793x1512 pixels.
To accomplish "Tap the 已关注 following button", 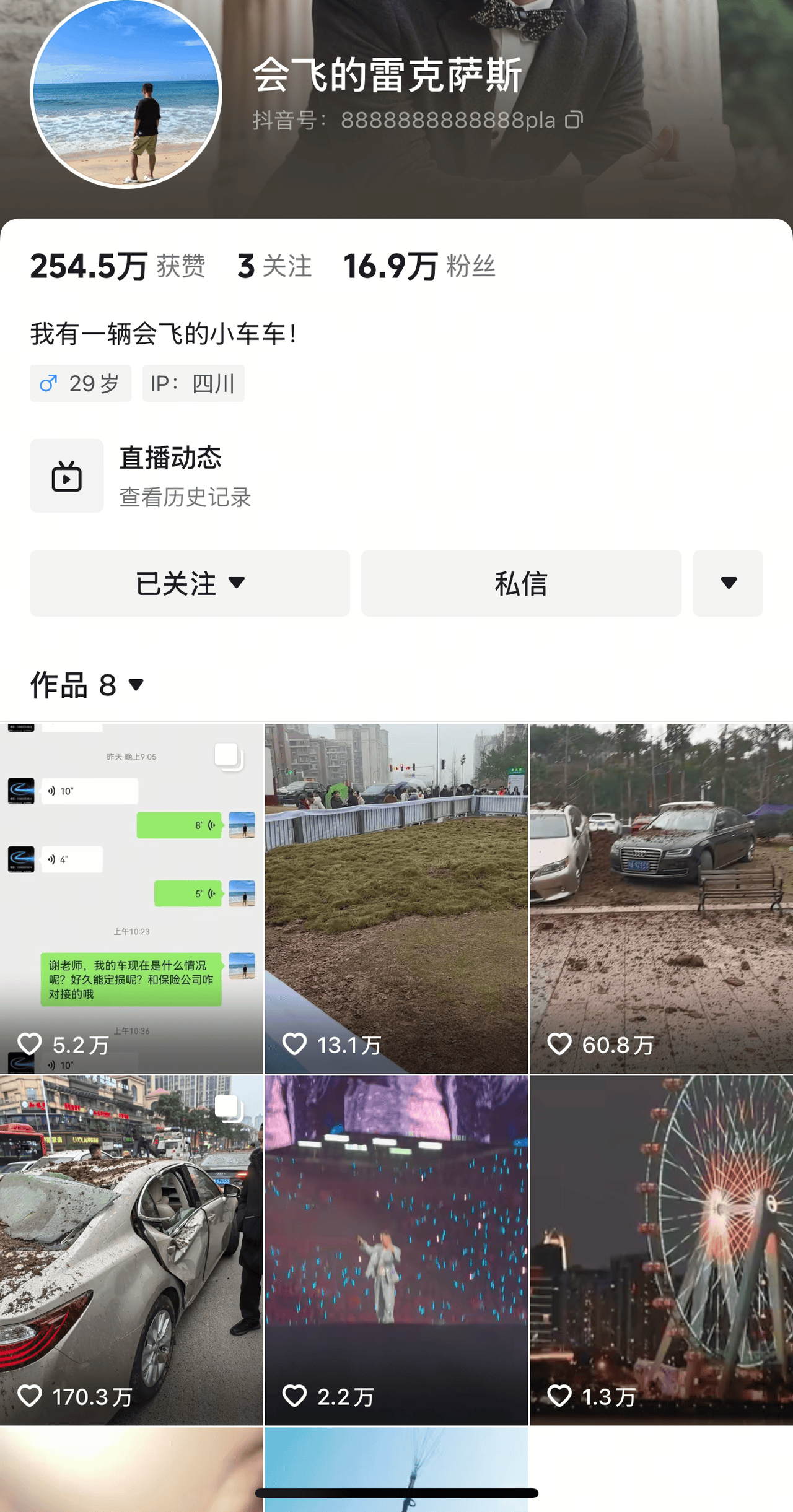I will pos(190,583).
